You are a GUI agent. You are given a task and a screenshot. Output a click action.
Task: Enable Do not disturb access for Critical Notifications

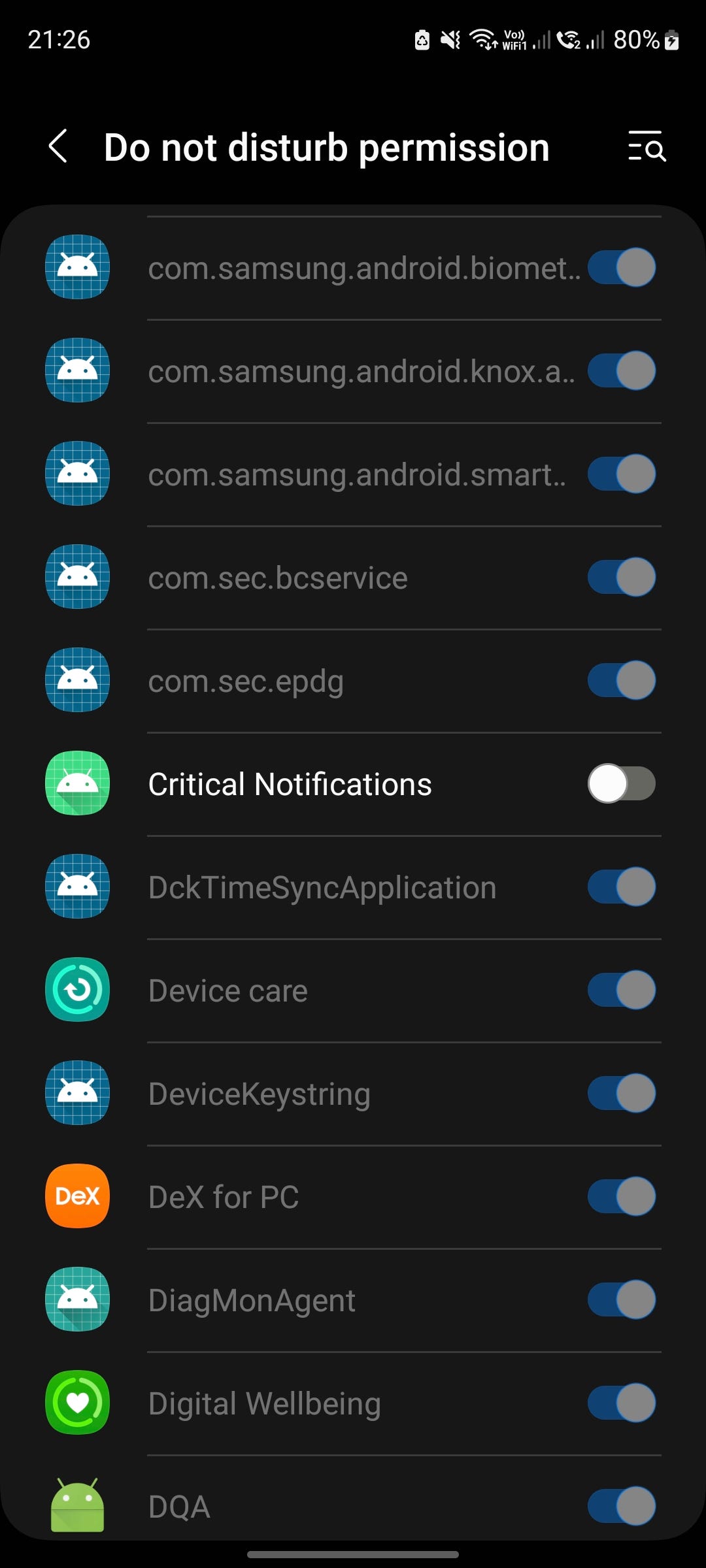(x=621, y=783)
